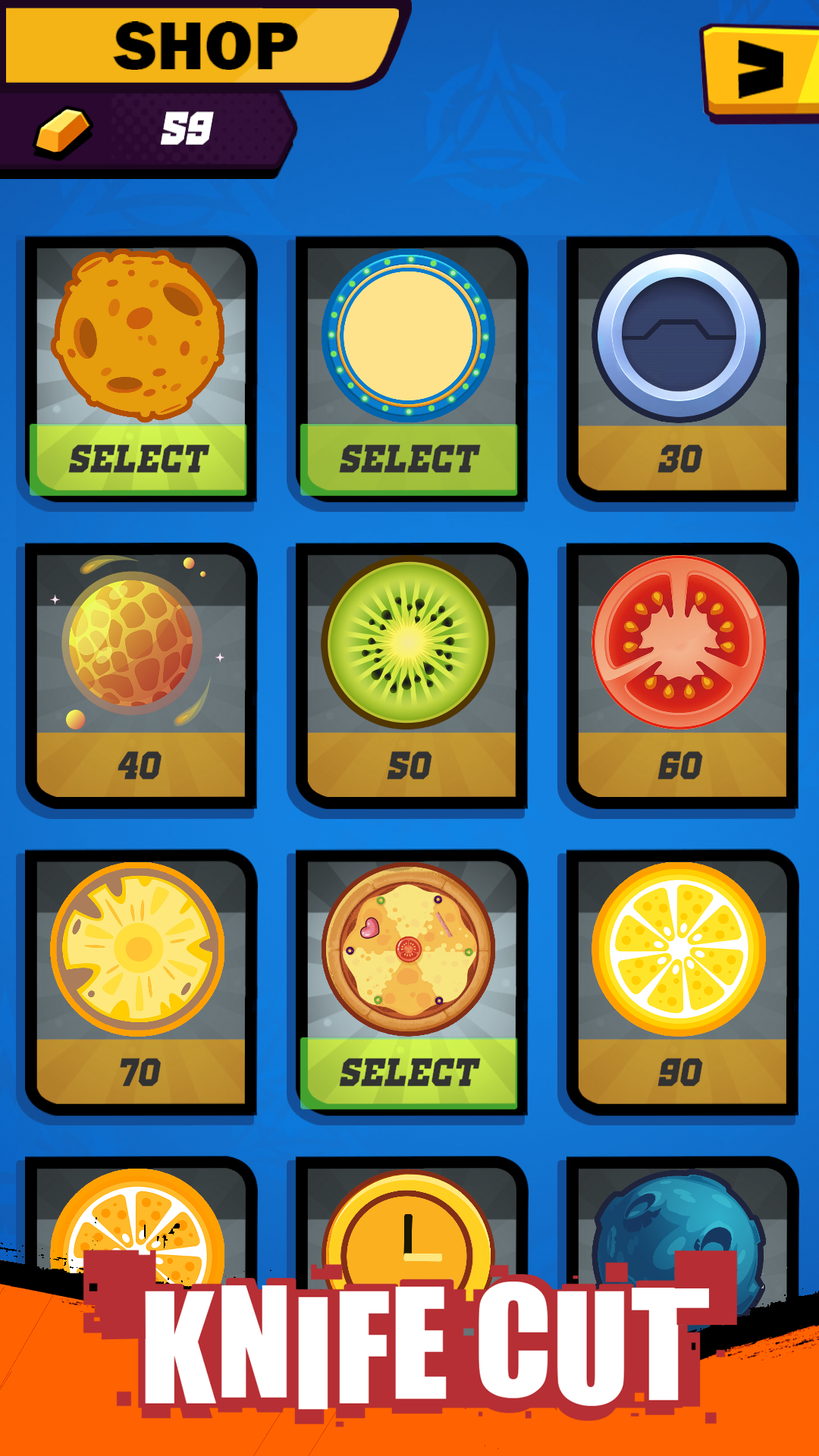Viewport: 819px width, 1456px height.
Task: Select the orange cratered moon target
Action: pos(139,459)
